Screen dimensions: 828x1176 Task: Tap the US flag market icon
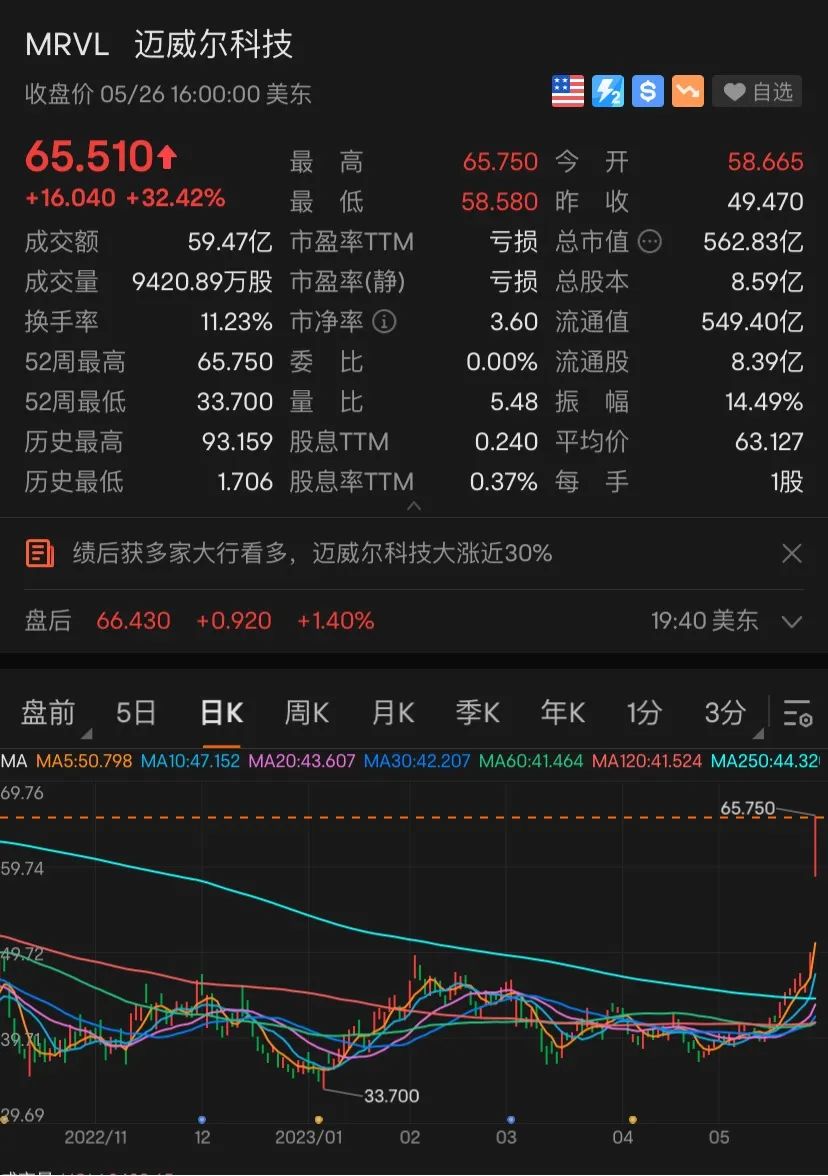click(x=568, y=92)
